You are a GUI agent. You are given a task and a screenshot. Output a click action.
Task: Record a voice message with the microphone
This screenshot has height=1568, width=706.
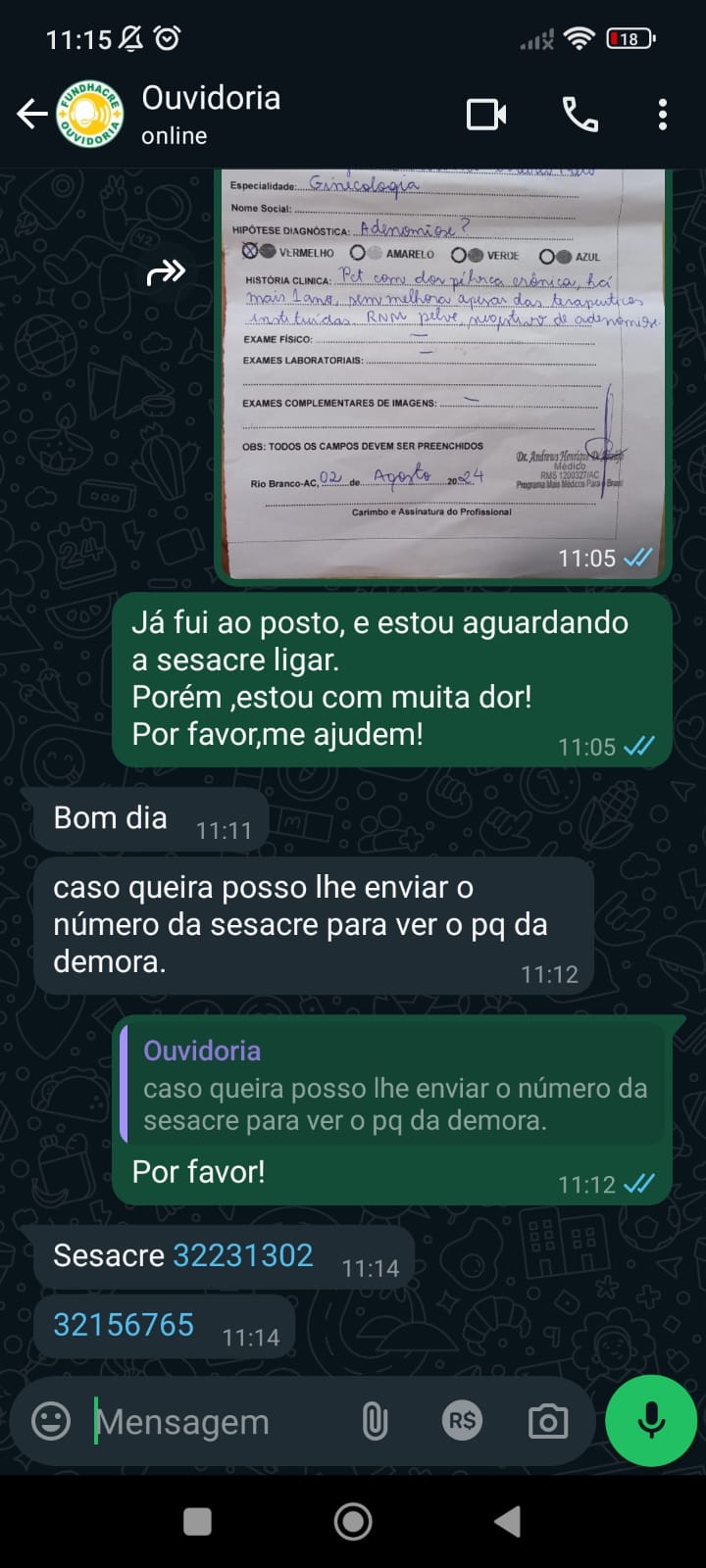(x=651, y=1421)
